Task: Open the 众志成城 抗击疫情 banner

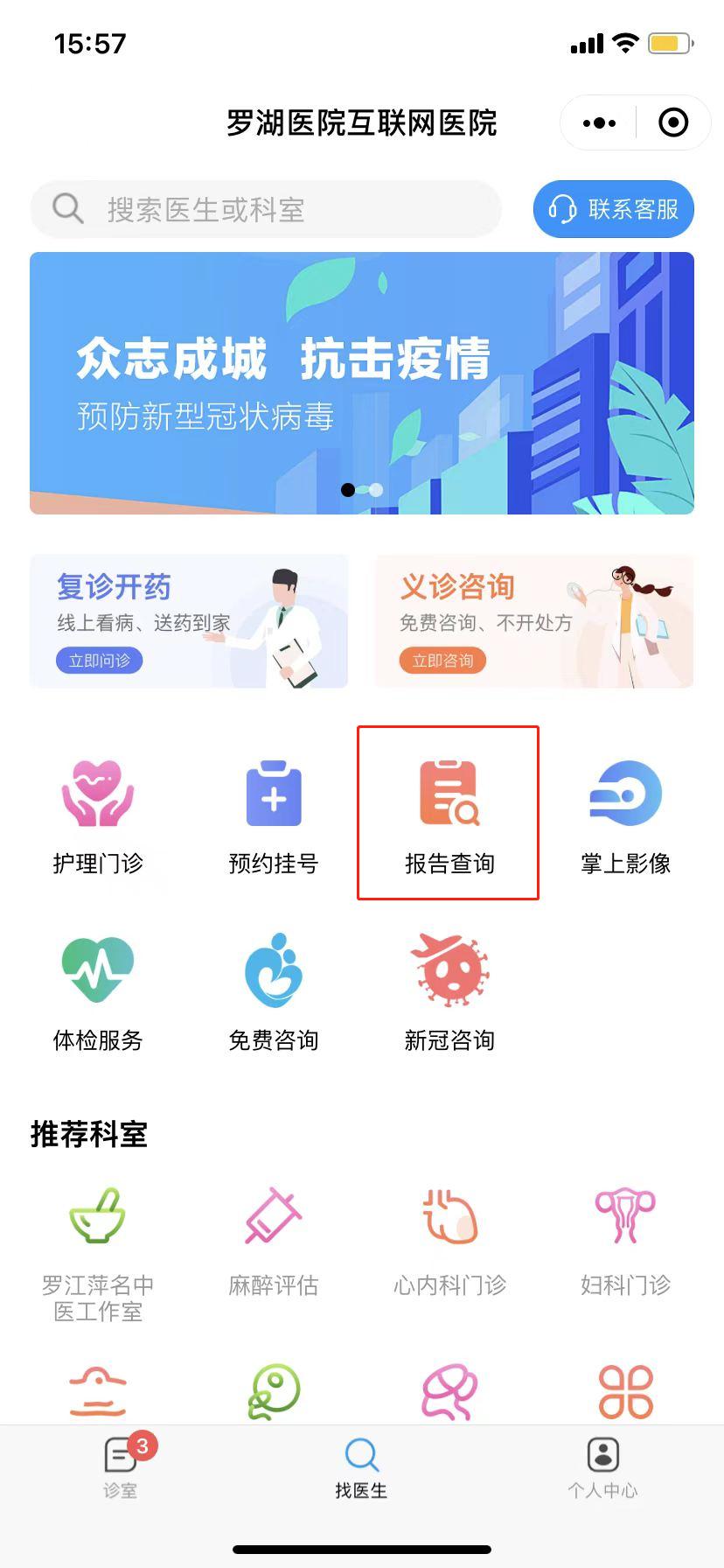Action: (361, 383)
